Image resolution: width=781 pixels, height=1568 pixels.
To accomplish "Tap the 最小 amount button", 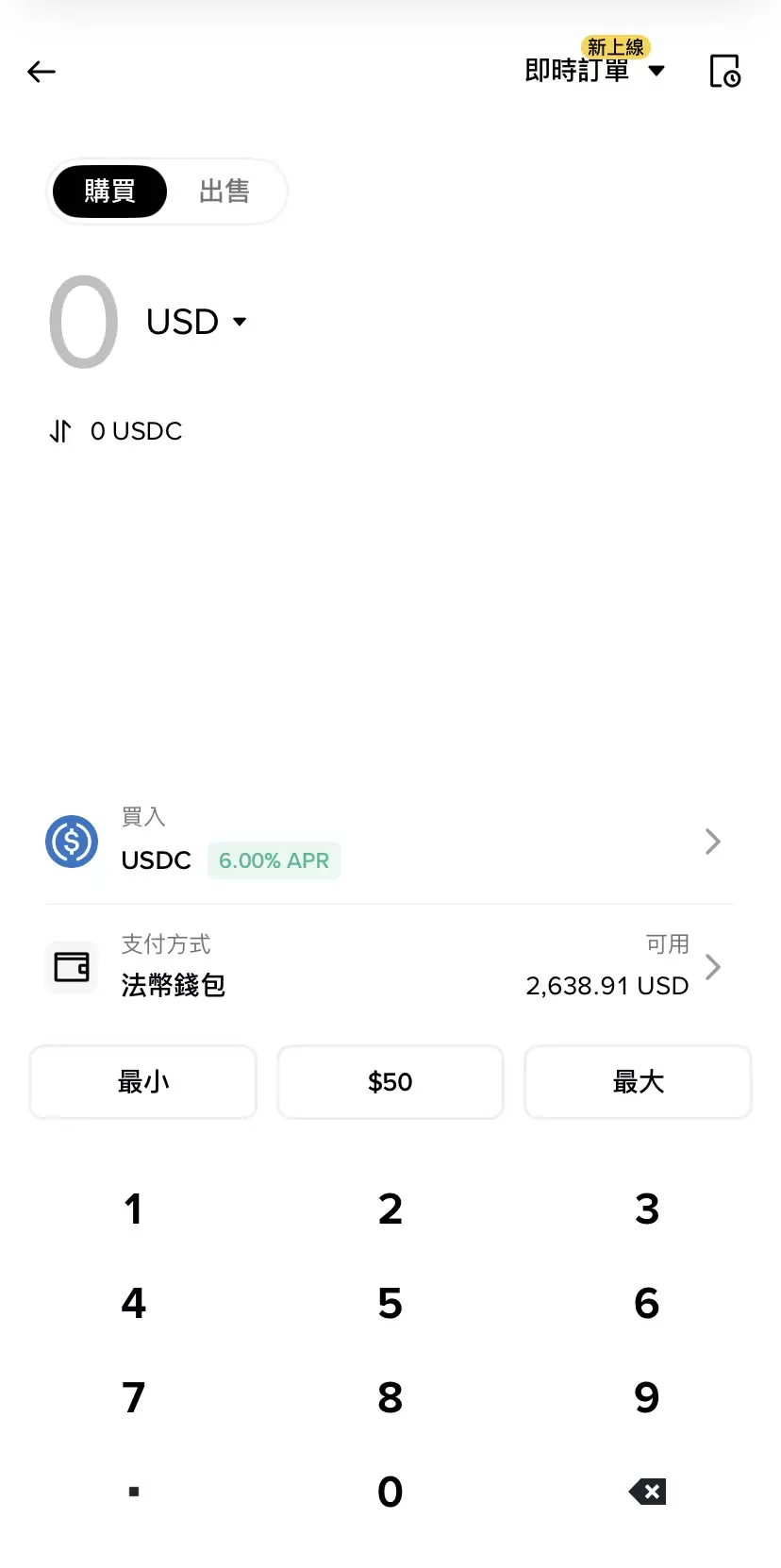I will click(143, 1082).
